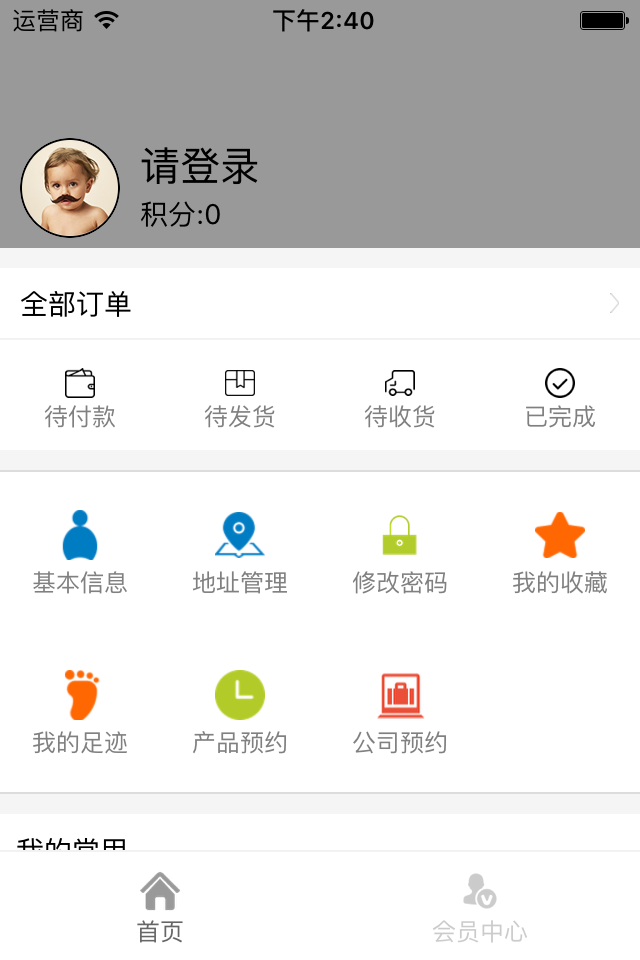The image size is (640, 960).
Task: Switch to the 会员中心 member center tab
Action: (480, 906)
